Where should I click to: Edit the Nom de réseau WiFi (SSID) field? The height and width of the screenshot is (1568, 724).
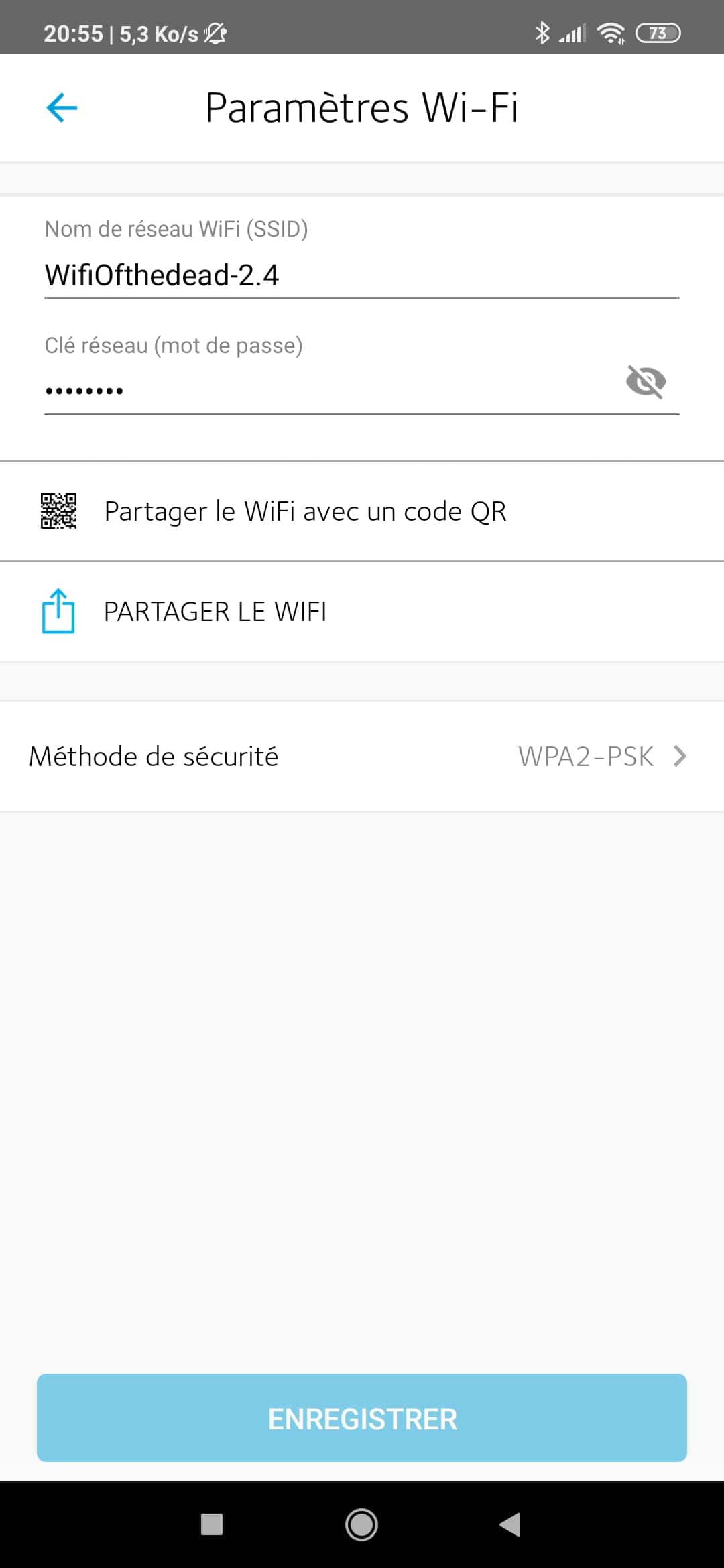(361, 275)
